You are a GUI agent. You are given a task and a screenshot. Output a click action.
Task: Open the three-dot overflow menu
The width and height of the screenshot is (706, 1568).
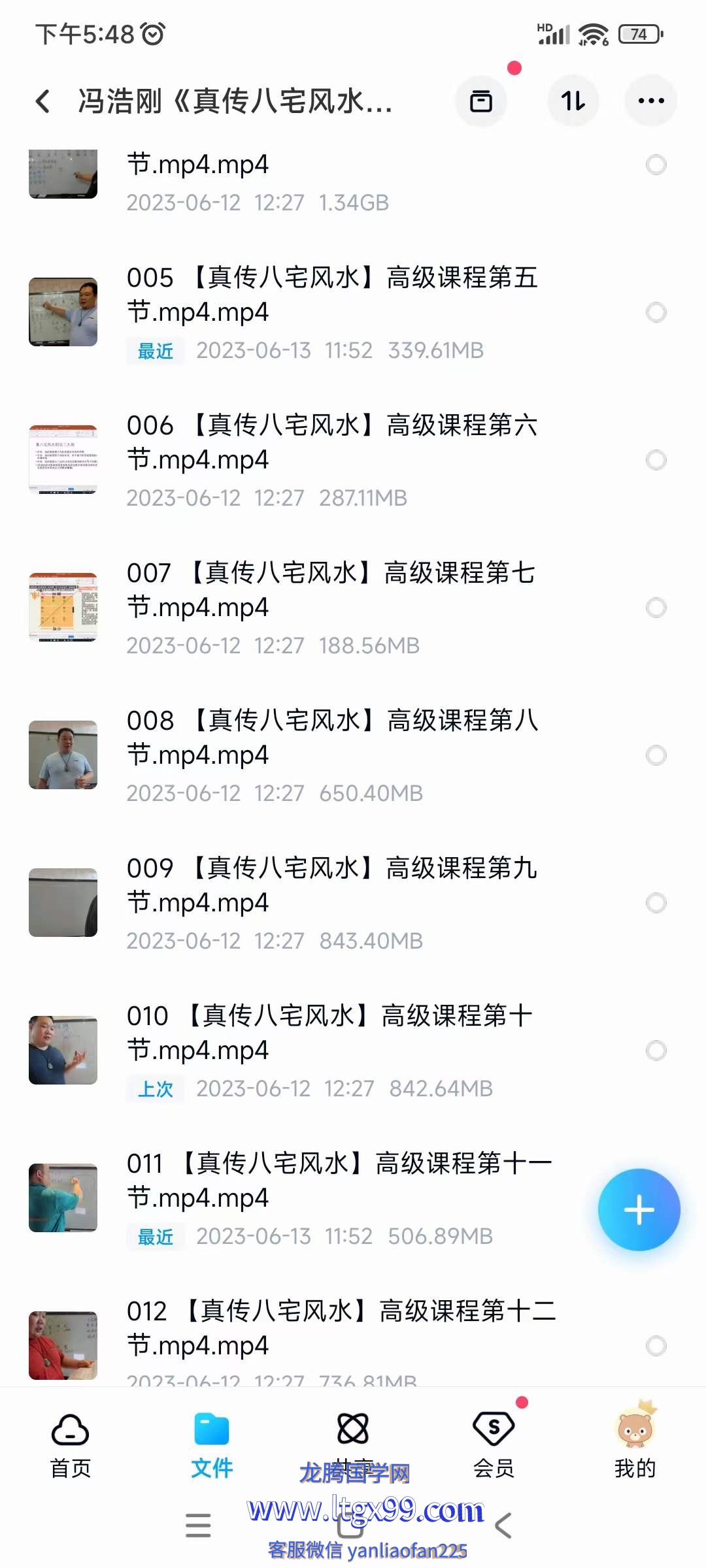651,101
